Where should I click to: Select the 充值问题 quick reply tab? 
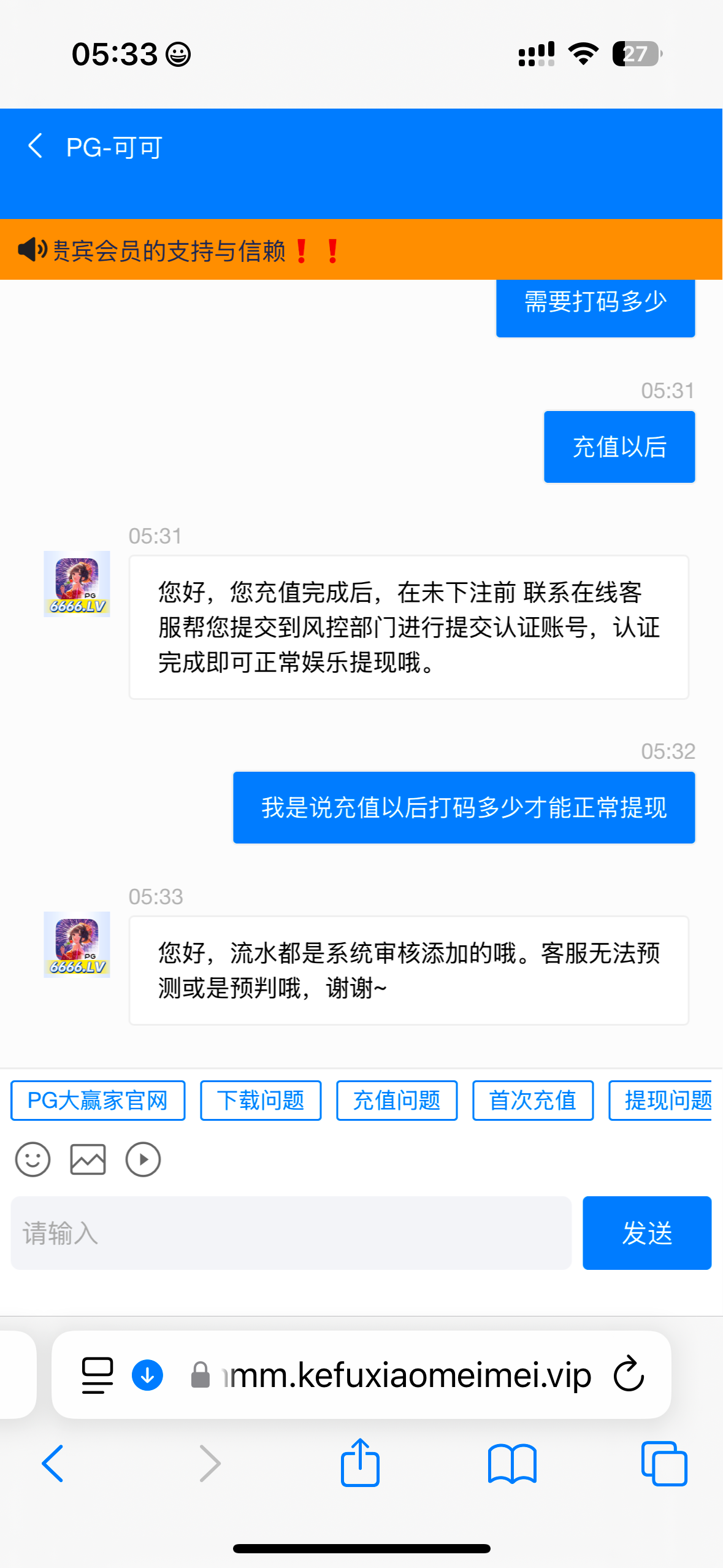[396, 1101]
